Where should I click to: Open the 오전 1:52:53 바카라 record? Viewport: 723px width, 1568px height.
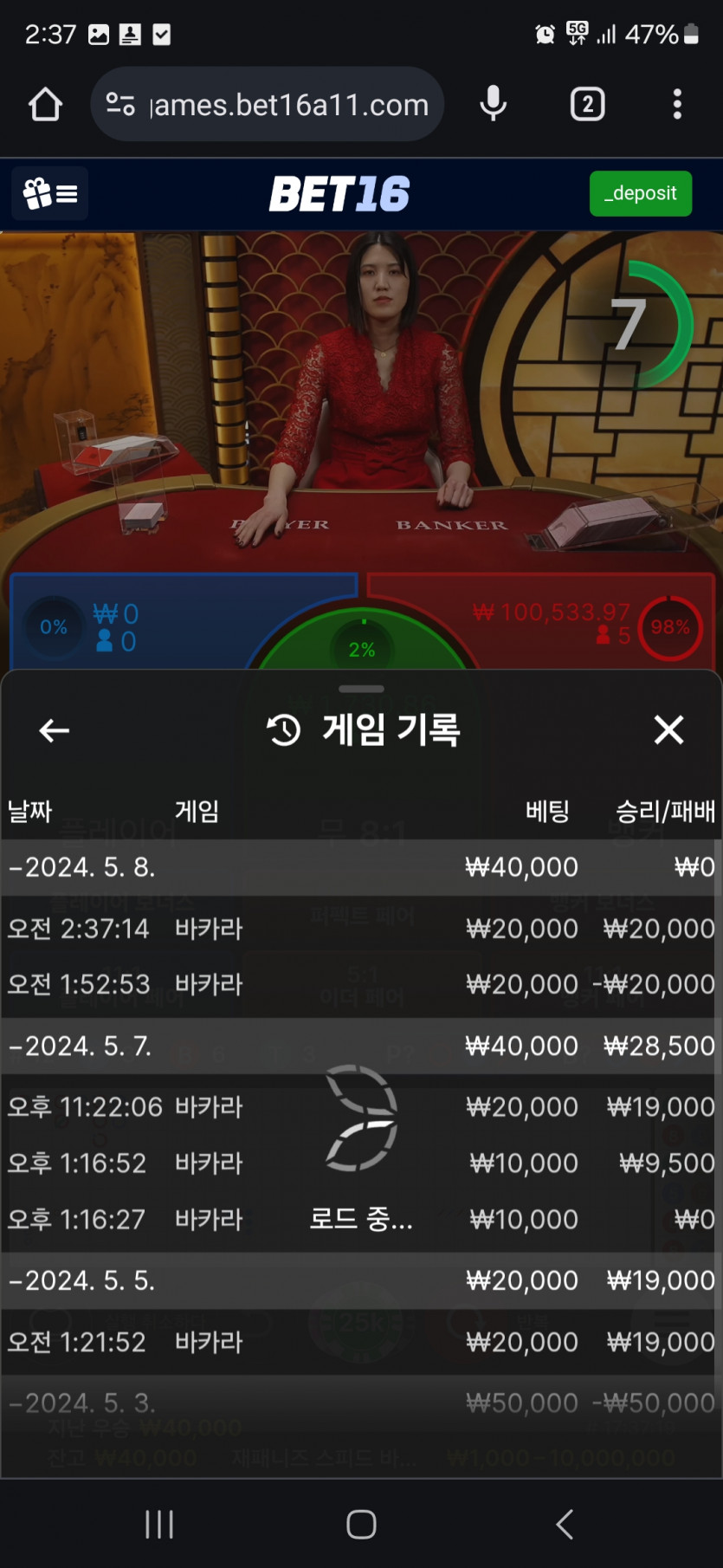pos(361,985)
